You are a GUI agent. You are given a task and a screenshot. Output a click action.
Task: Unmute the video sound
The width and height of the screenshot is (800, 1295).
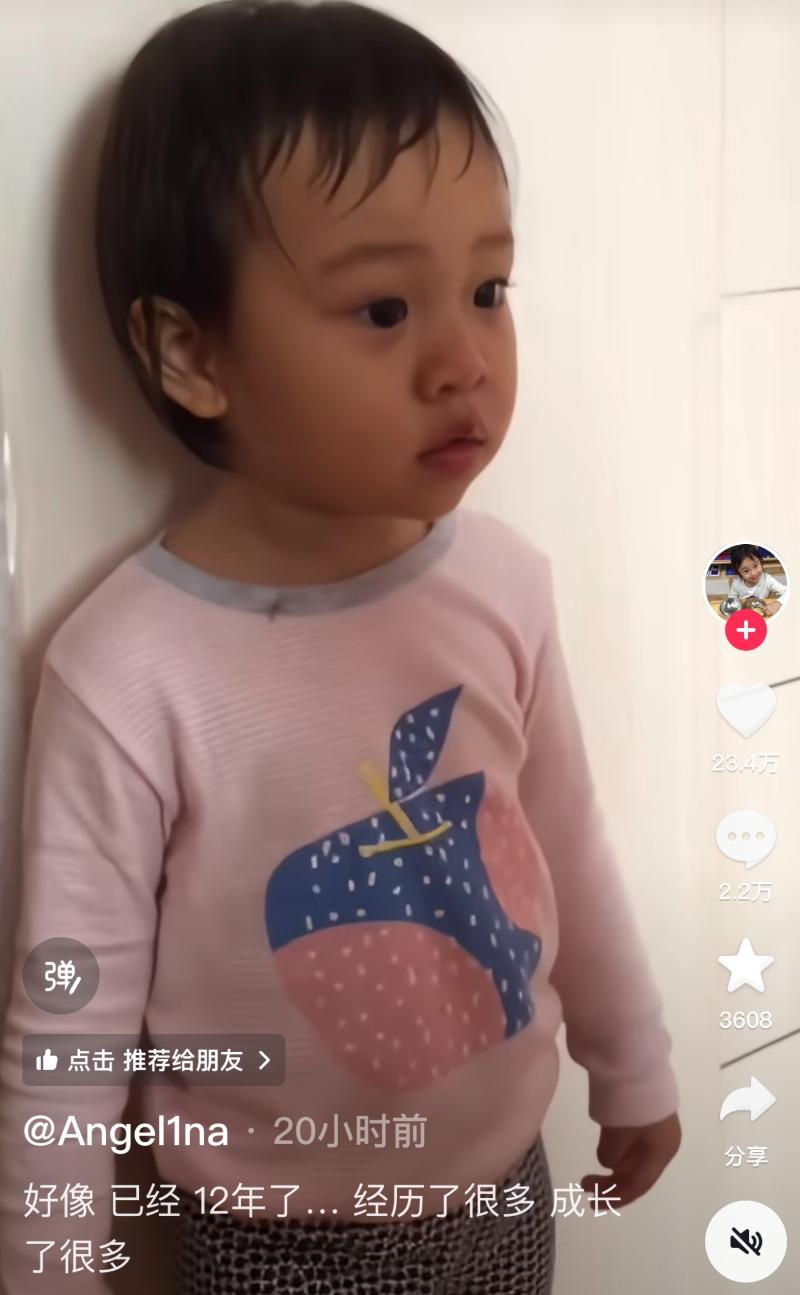coord(746,1241)
